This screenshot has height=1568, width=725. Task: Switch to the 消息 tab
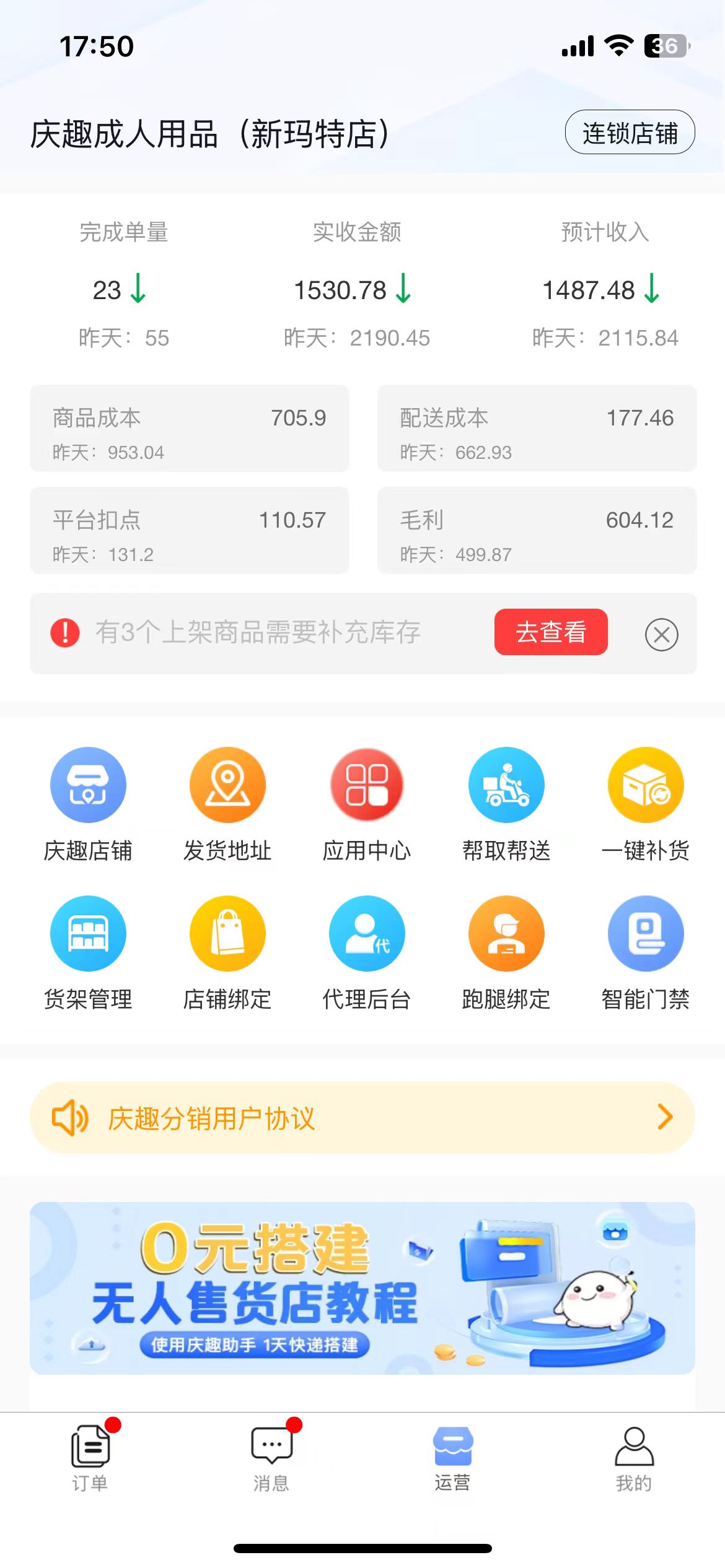coord(271,1457)
